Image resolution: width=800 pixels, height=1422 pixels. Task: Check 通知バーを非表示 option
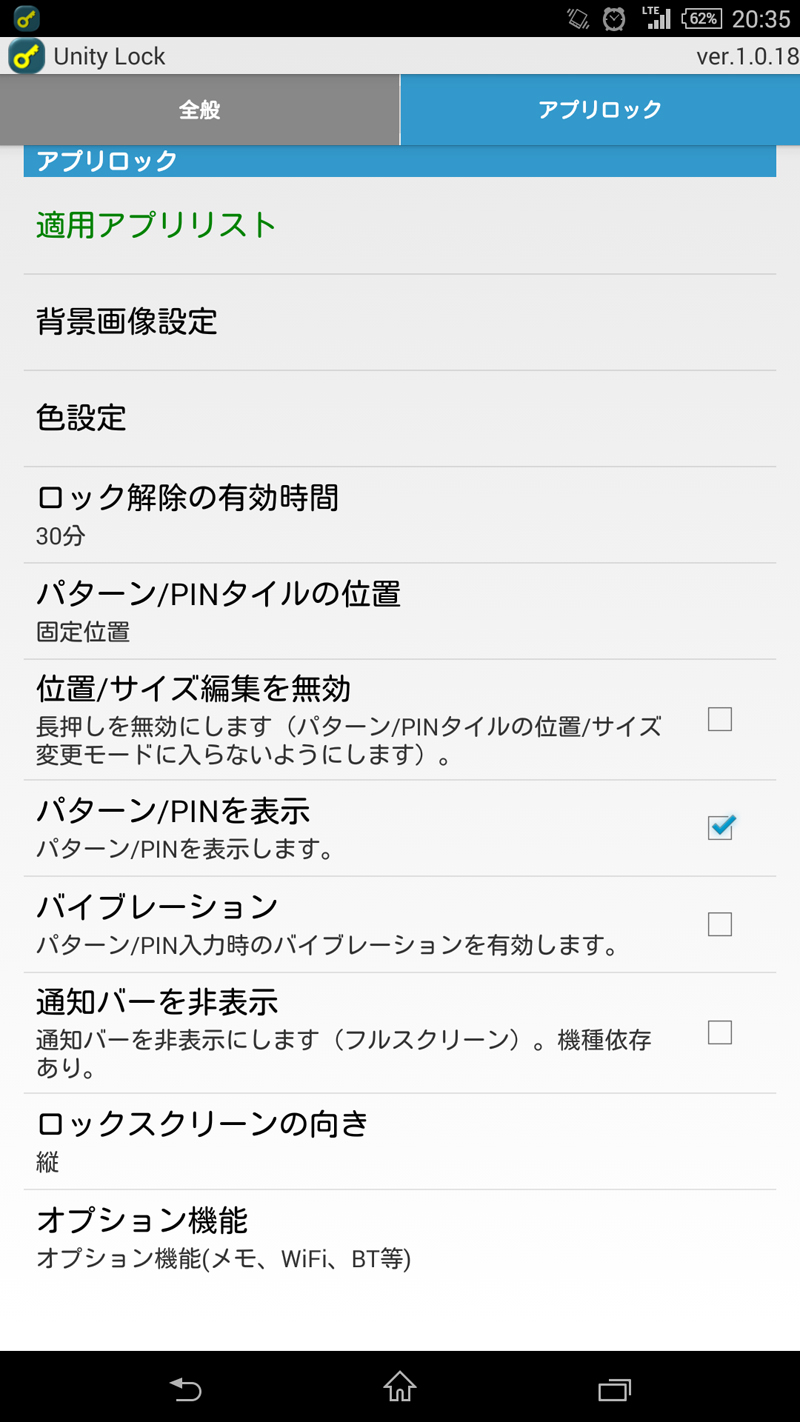(x=720, y=1032)
